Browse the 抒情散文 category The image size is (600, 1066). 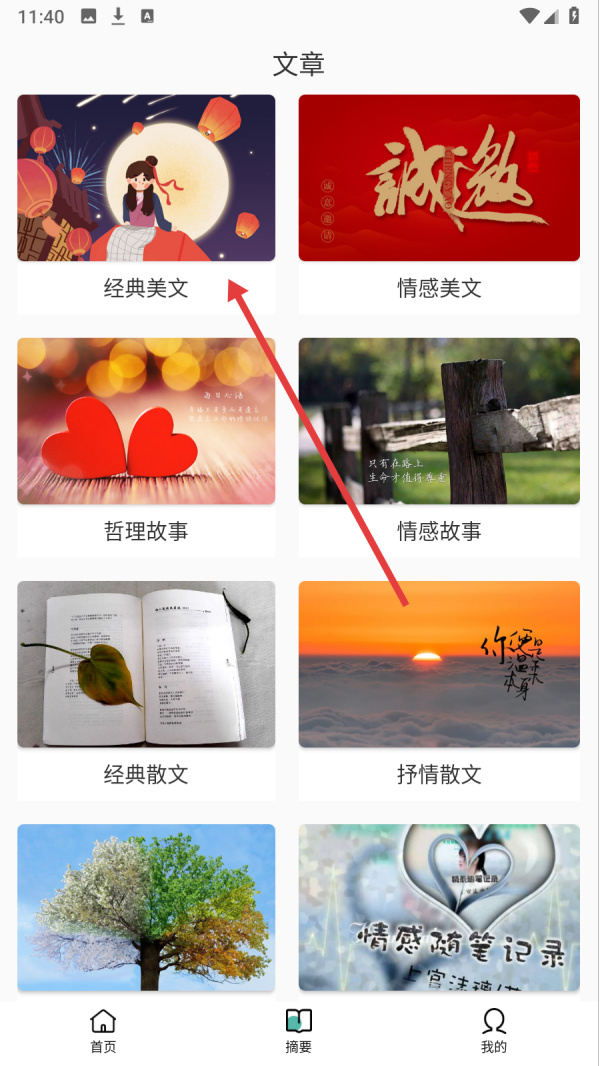point(439,690)
